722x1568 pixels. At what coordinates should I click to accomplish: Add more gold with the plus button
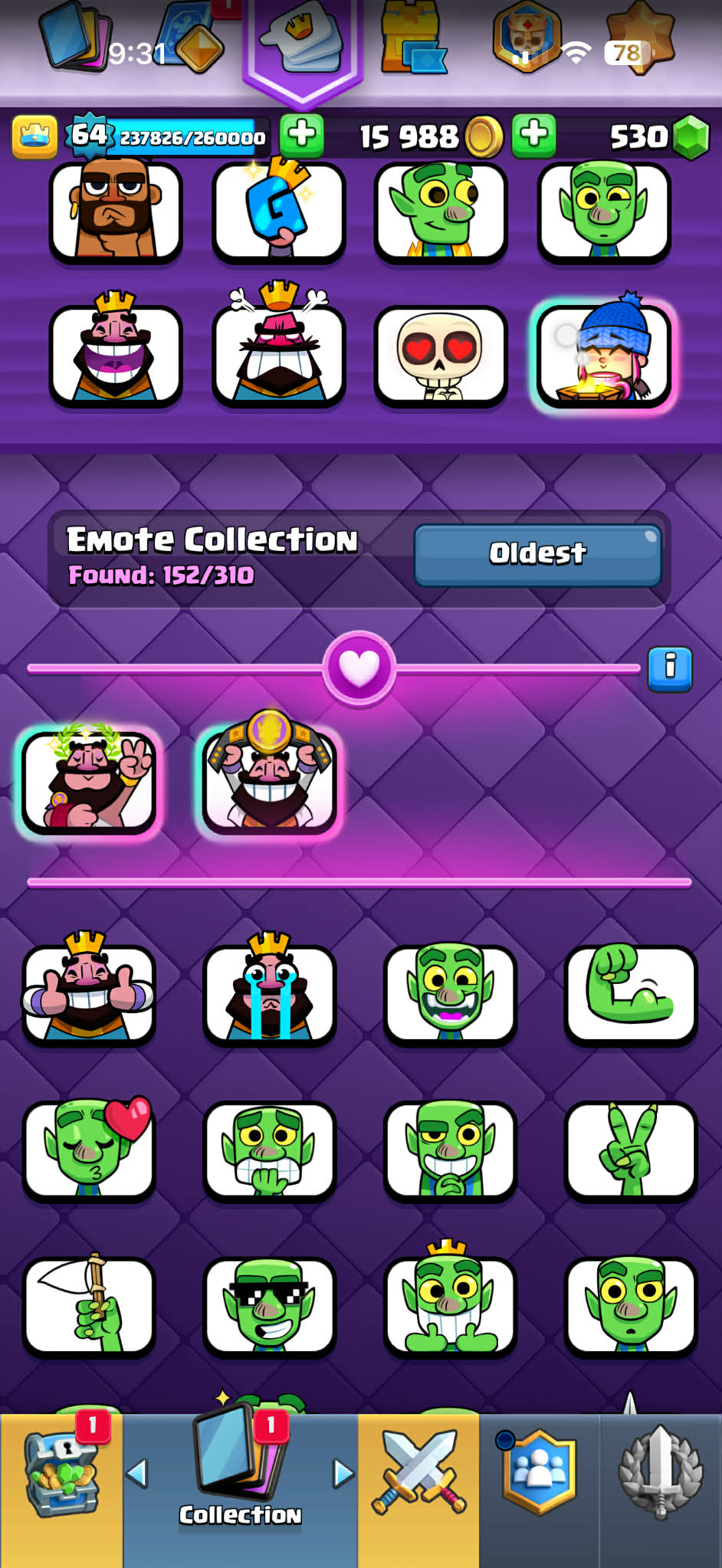coord(533,136)
